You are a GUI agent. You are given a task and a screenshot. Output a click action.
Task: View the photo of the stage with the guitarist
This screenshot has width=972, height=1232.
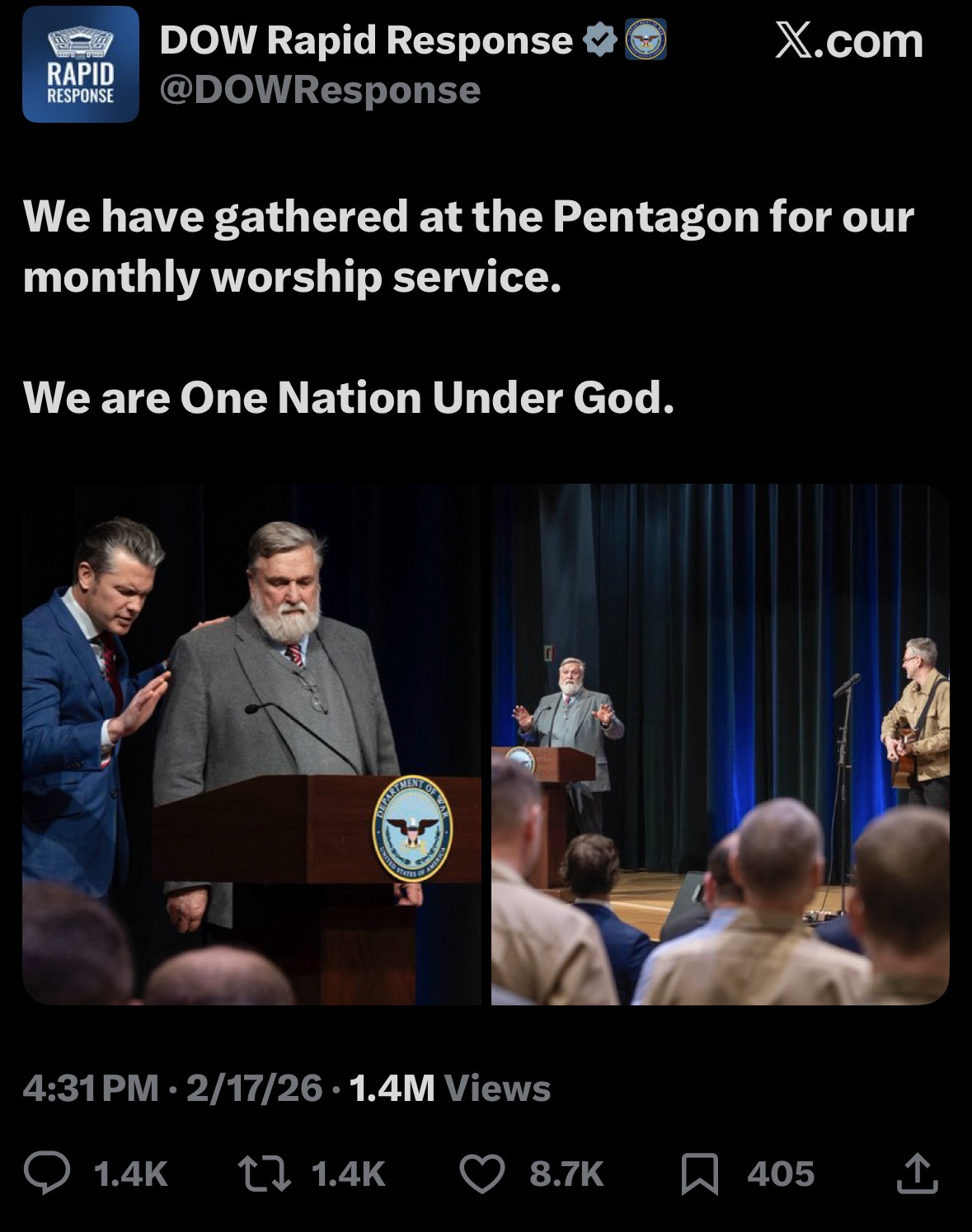(720, 744)
